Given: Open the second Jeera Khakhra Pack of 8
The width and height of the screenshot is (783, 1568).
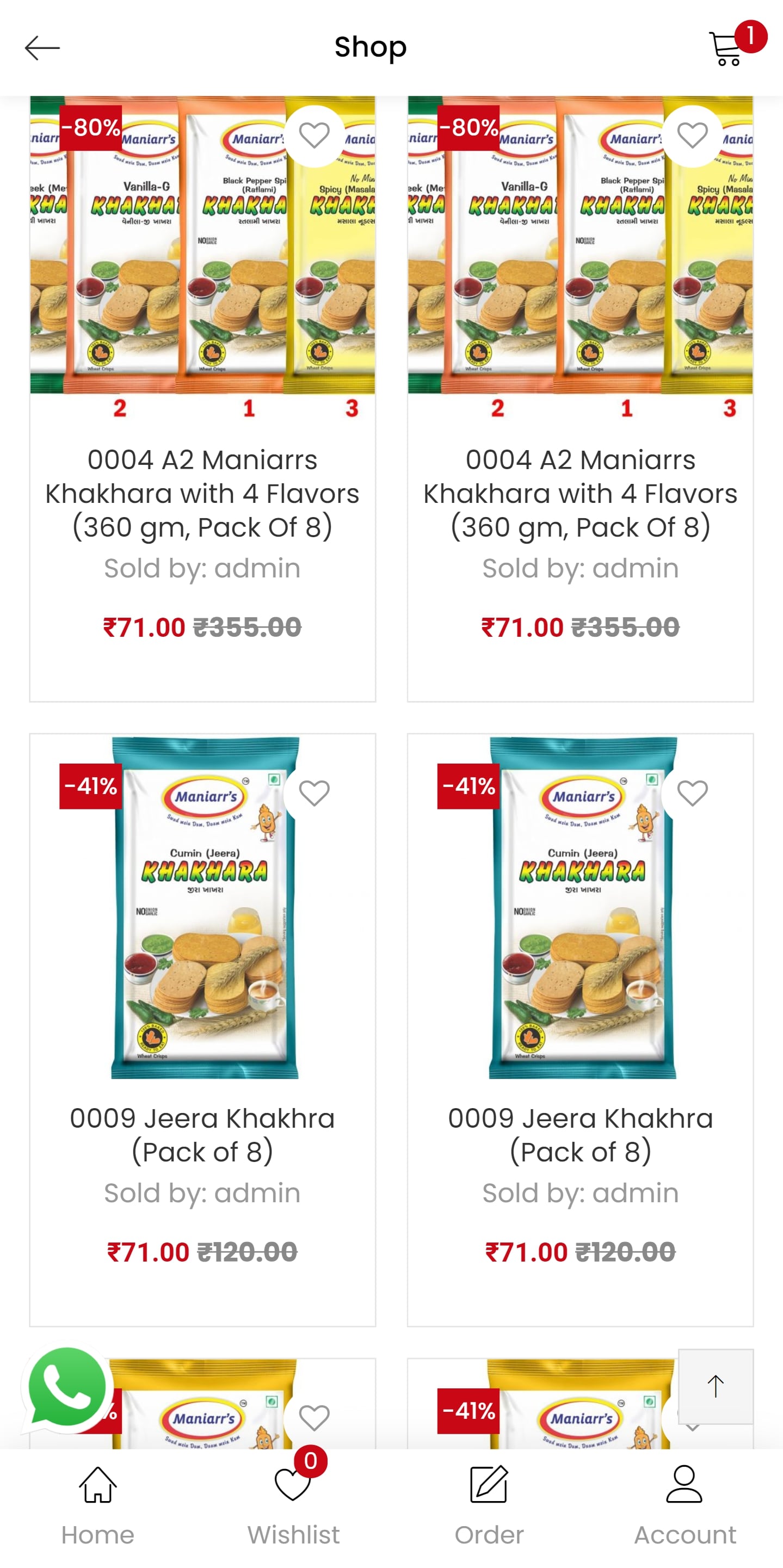Looking at the screenshot, I should (580, 1135).
